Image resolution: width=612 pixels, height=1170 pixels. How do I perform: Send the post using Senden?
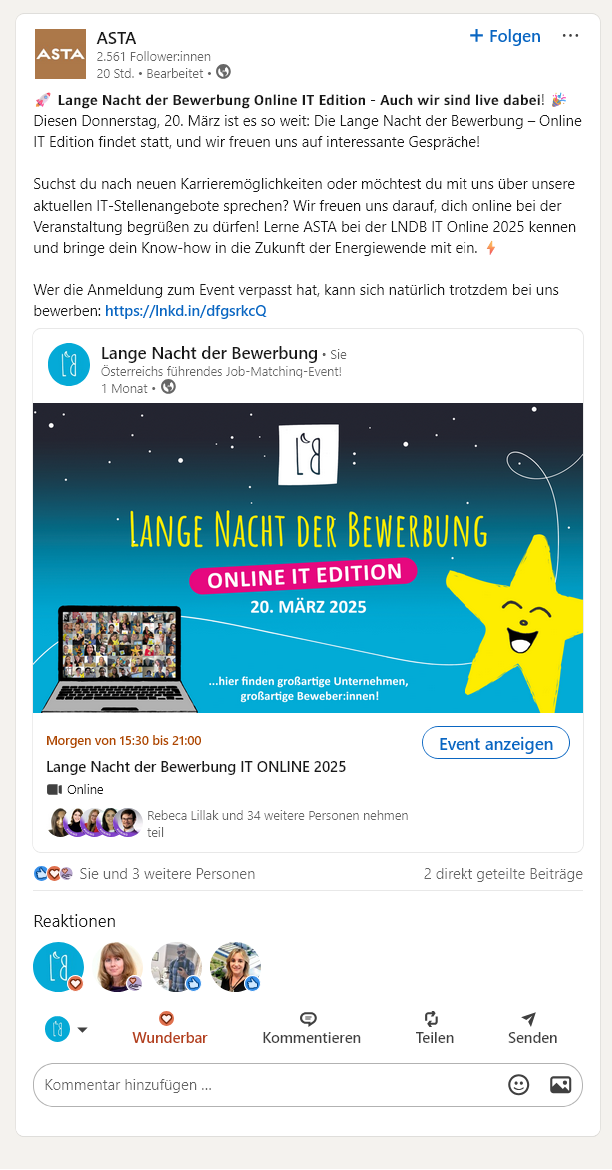tap(532, 1028)
